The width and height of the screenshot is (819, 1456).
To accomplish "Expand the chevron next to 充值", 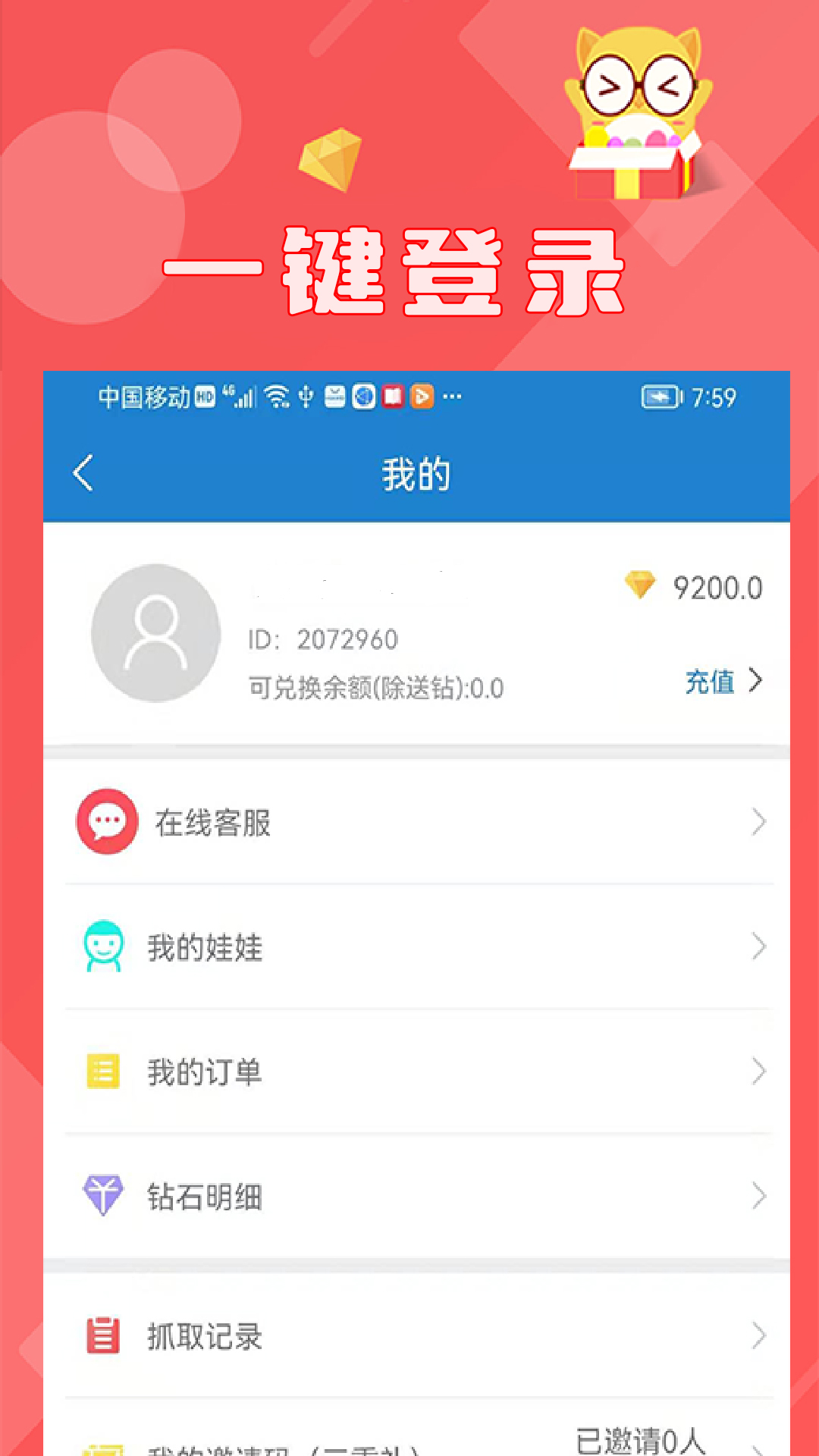I will [x=755, y=682].
